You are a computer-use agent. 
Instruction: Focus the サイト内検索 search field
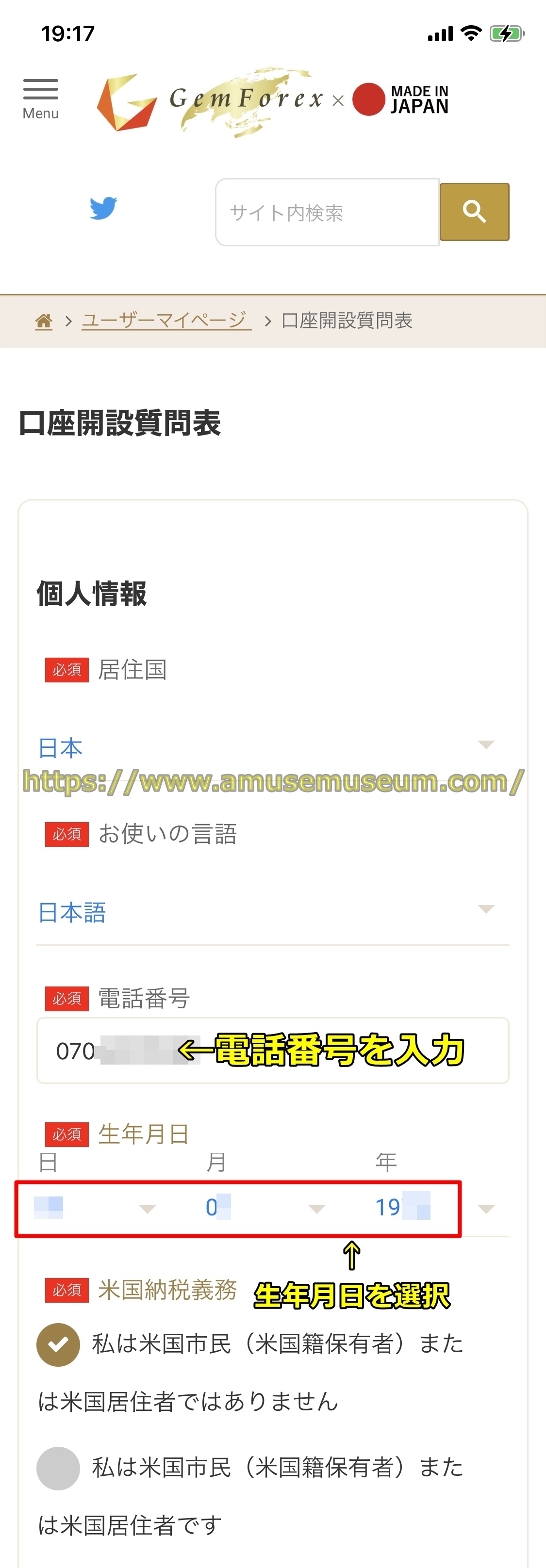coord(327,212)
